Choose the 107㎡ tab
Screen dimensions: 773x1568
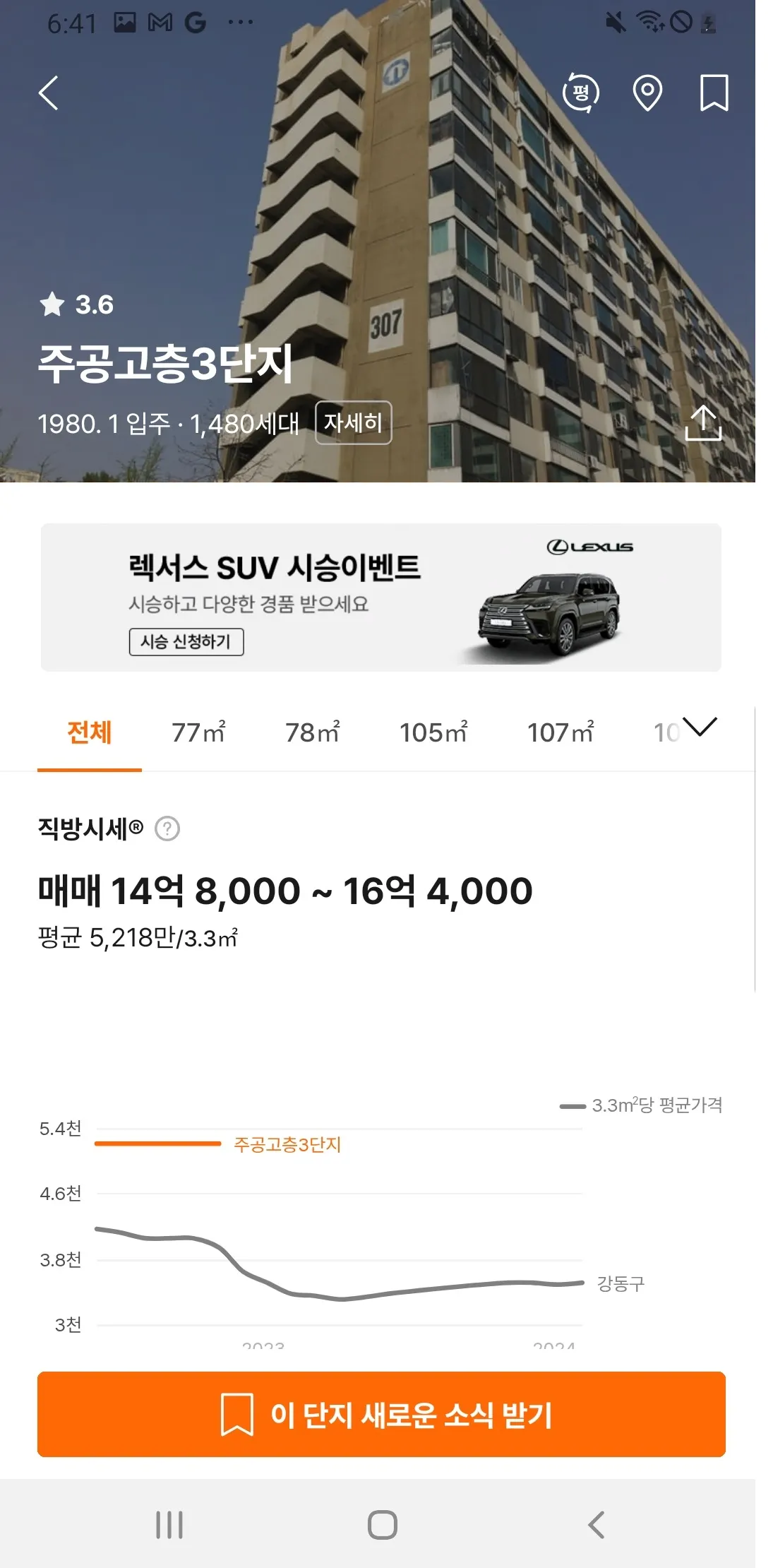[x=561, y=732]
